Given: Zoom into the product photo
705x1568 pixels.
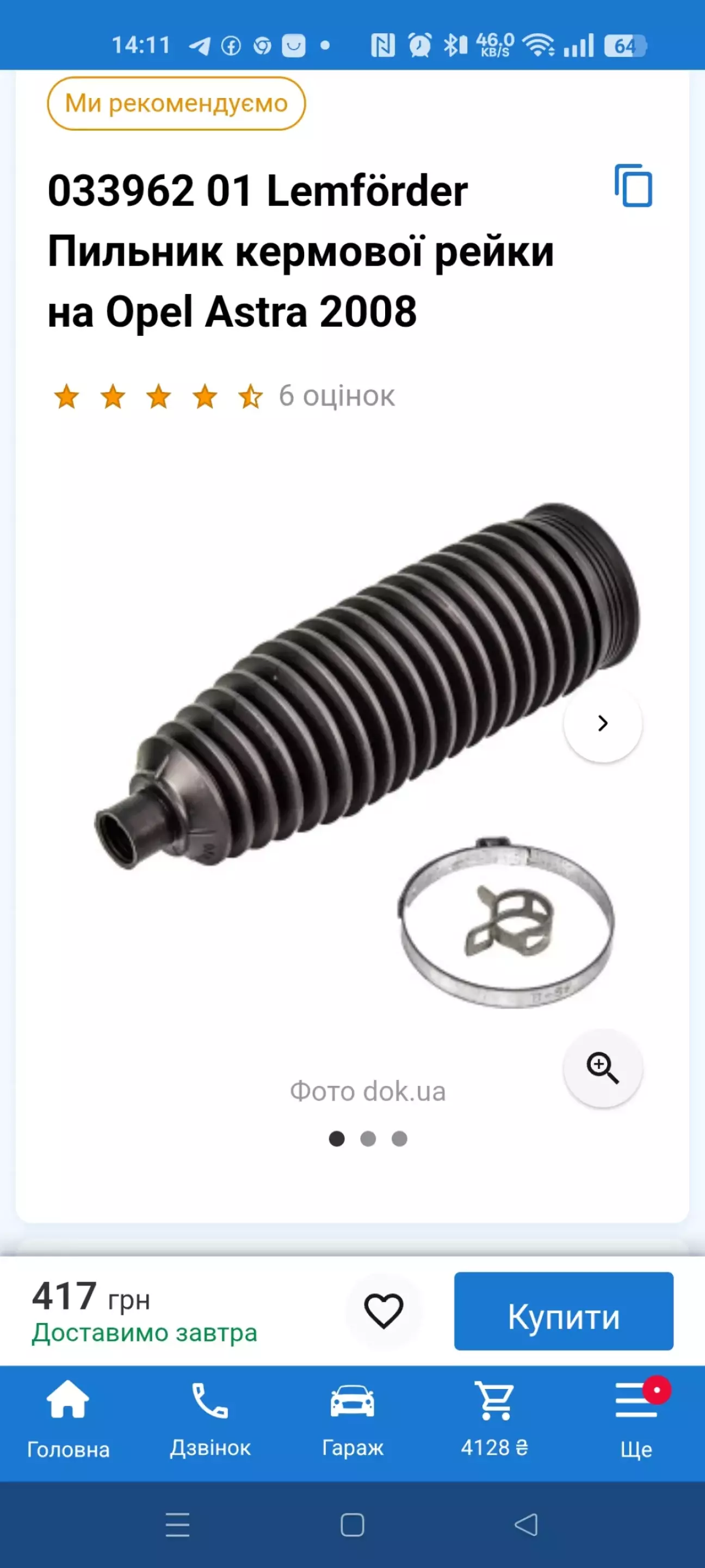Looking at the screenshot, I should (x=602, y=1068).
